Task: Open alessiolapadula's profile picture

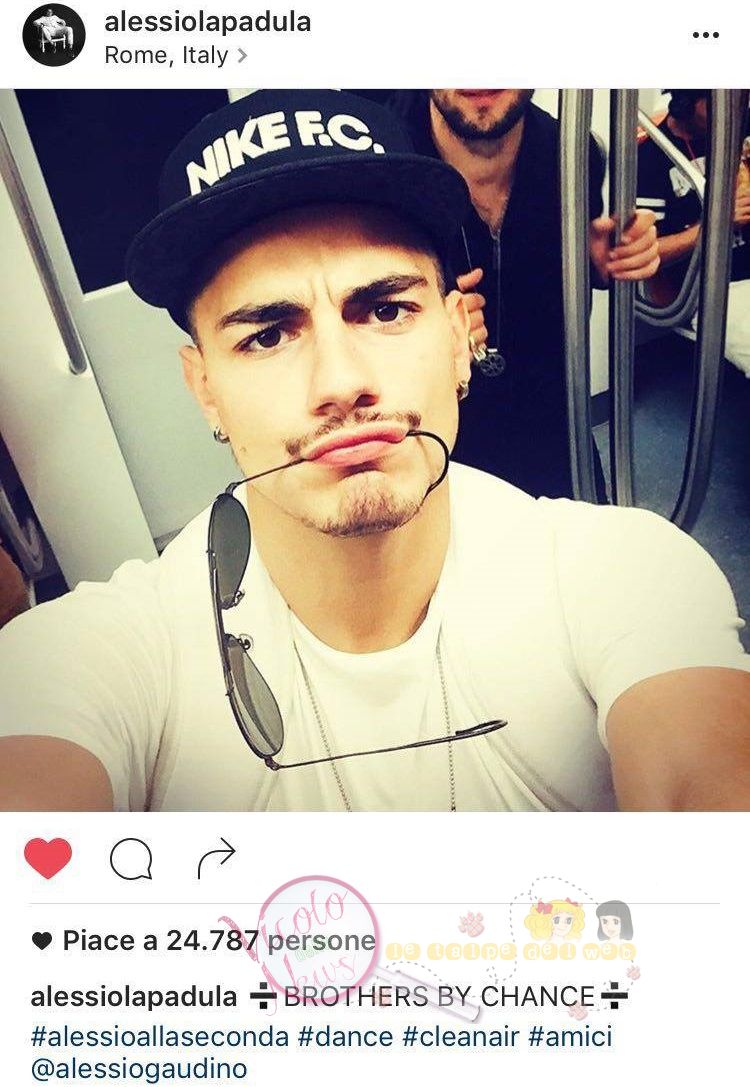Action: (x=54, y=35)
